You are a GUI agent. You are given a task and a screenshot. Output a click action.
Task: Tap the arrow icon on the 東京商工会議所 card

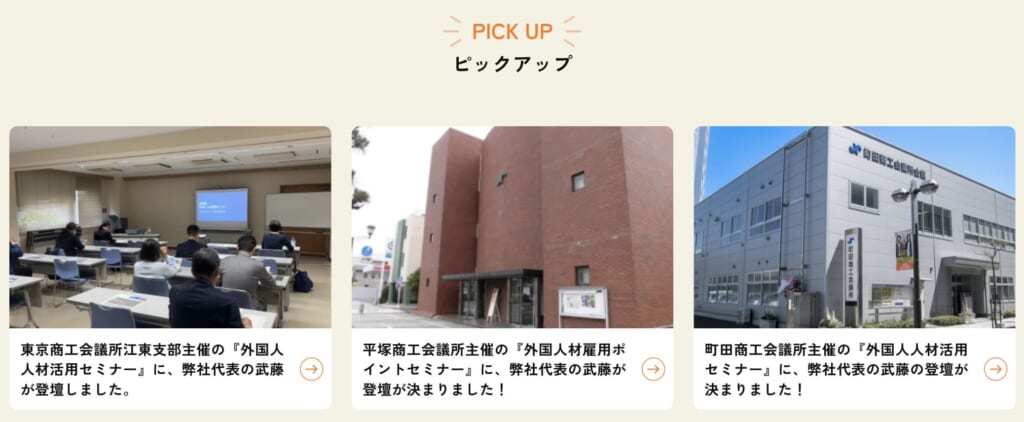coord(311,369)
